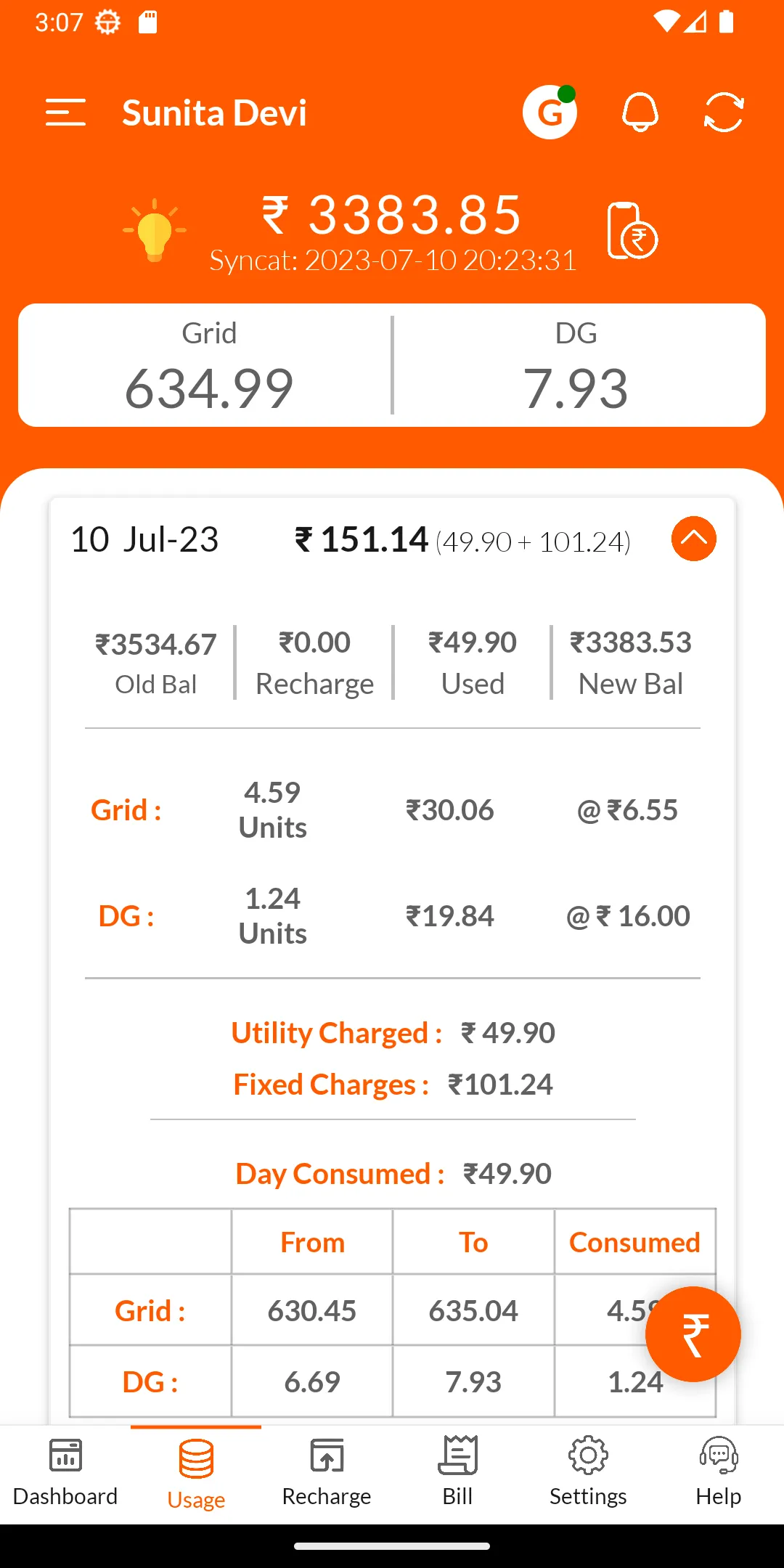
Task: Open the Recharge box icon
Action: point(326,1455)
